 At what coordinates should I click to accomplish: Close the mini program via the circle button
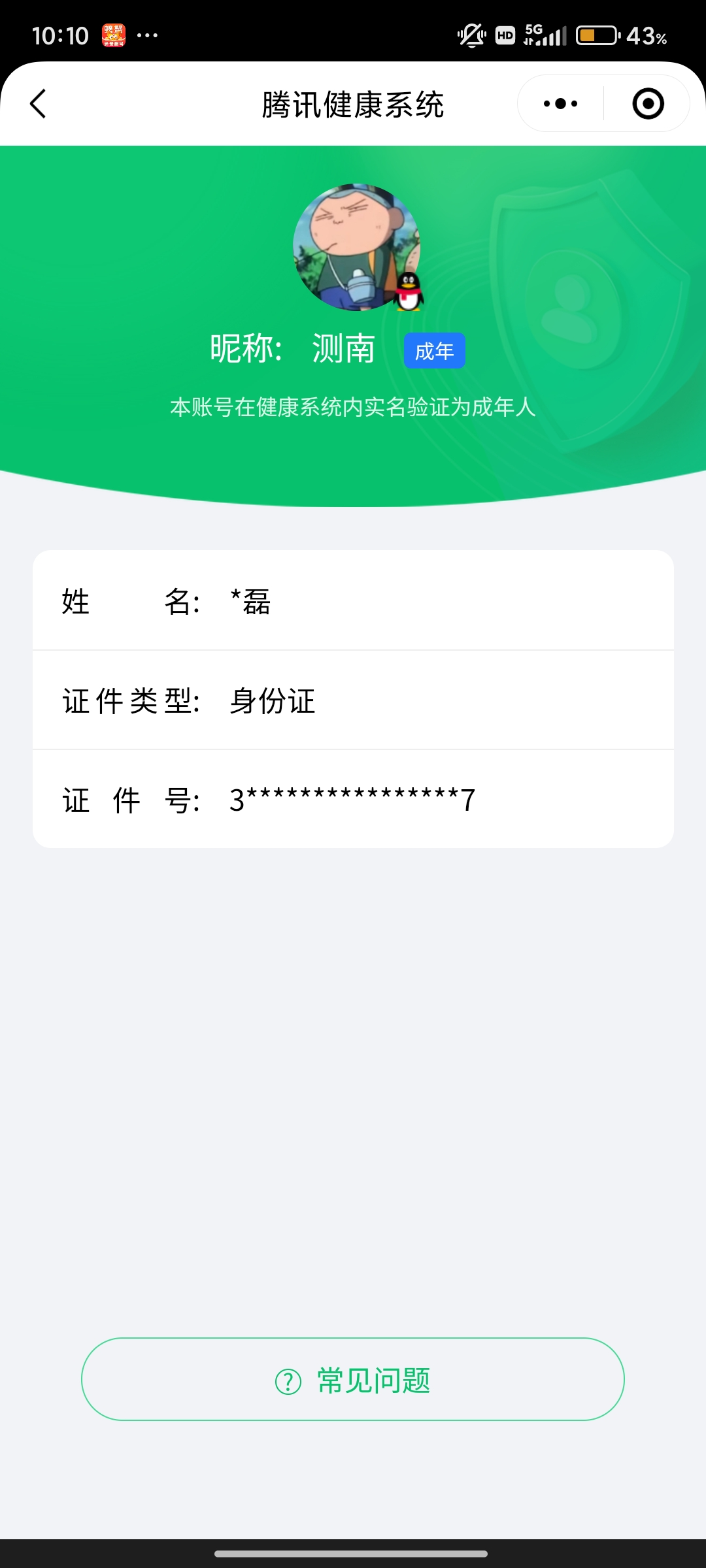coord(648,104)
